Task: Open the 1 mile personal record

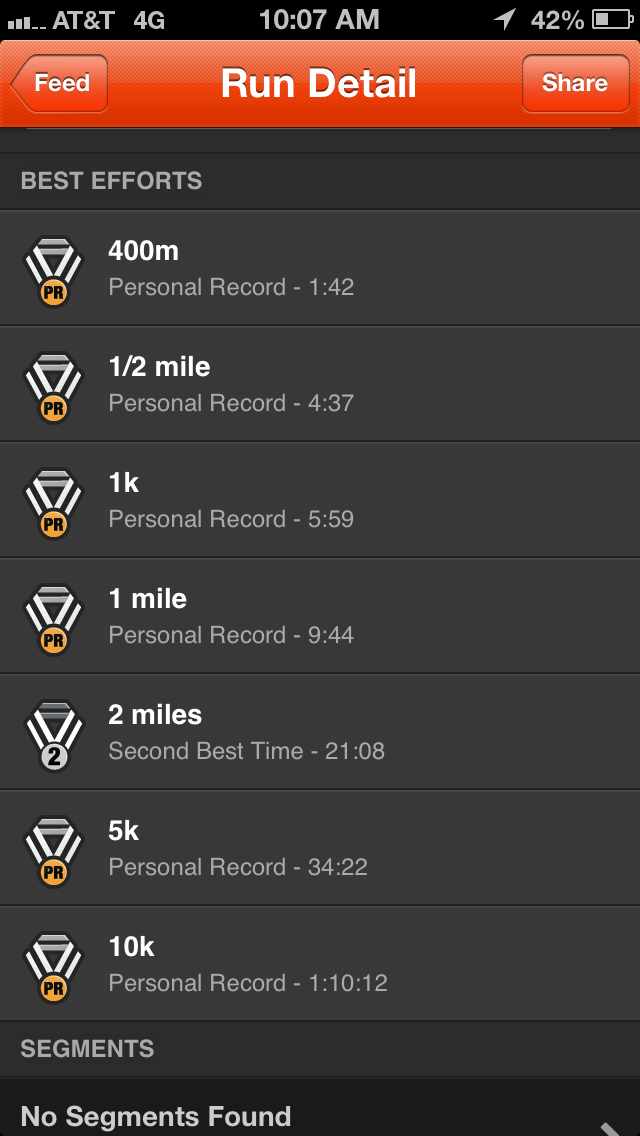Action: 320,616
